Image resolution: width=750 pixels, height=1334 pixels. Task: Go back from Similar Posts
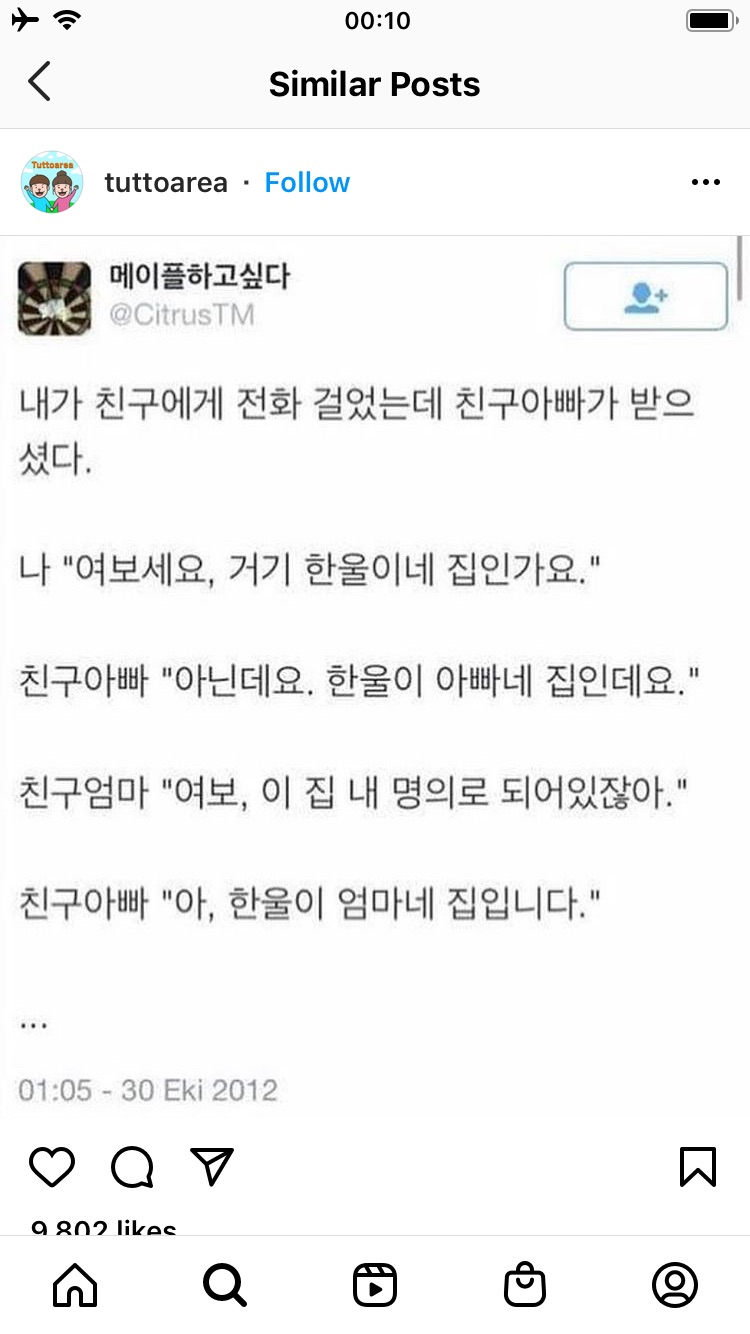pyautogui.click(x=39, y=83)
